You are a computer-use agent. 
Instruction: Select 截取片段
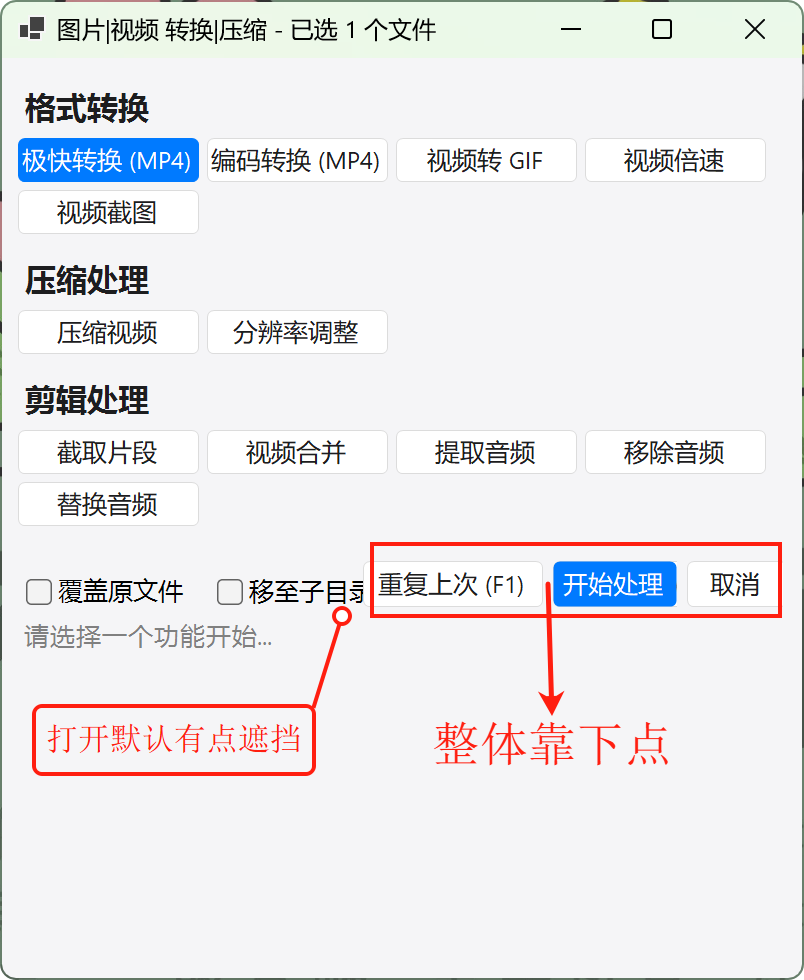tap(108, 452)
